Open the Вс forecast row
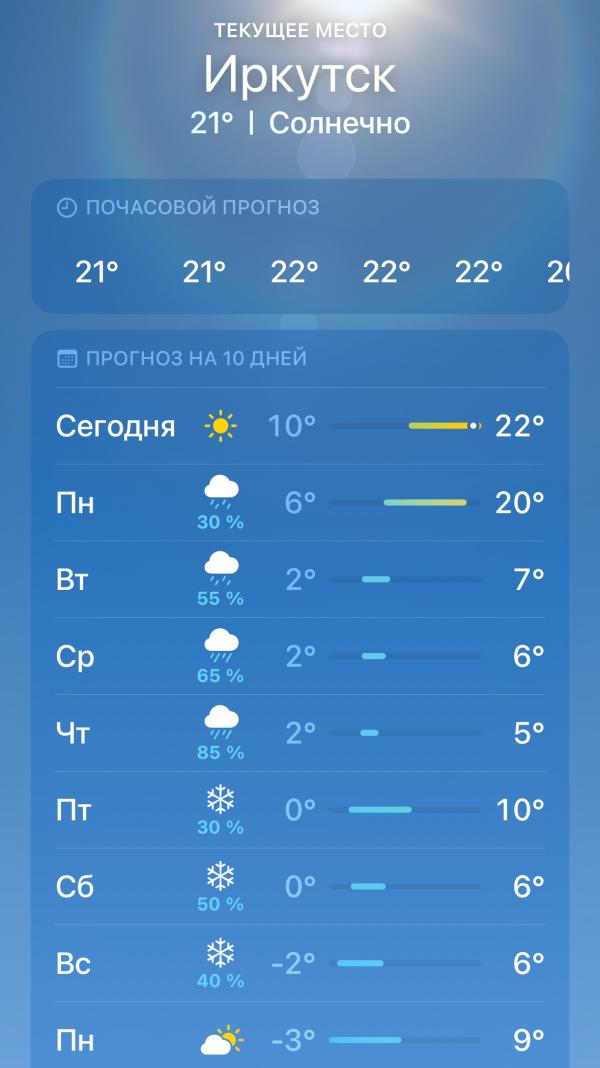 (x=300, y=964)
